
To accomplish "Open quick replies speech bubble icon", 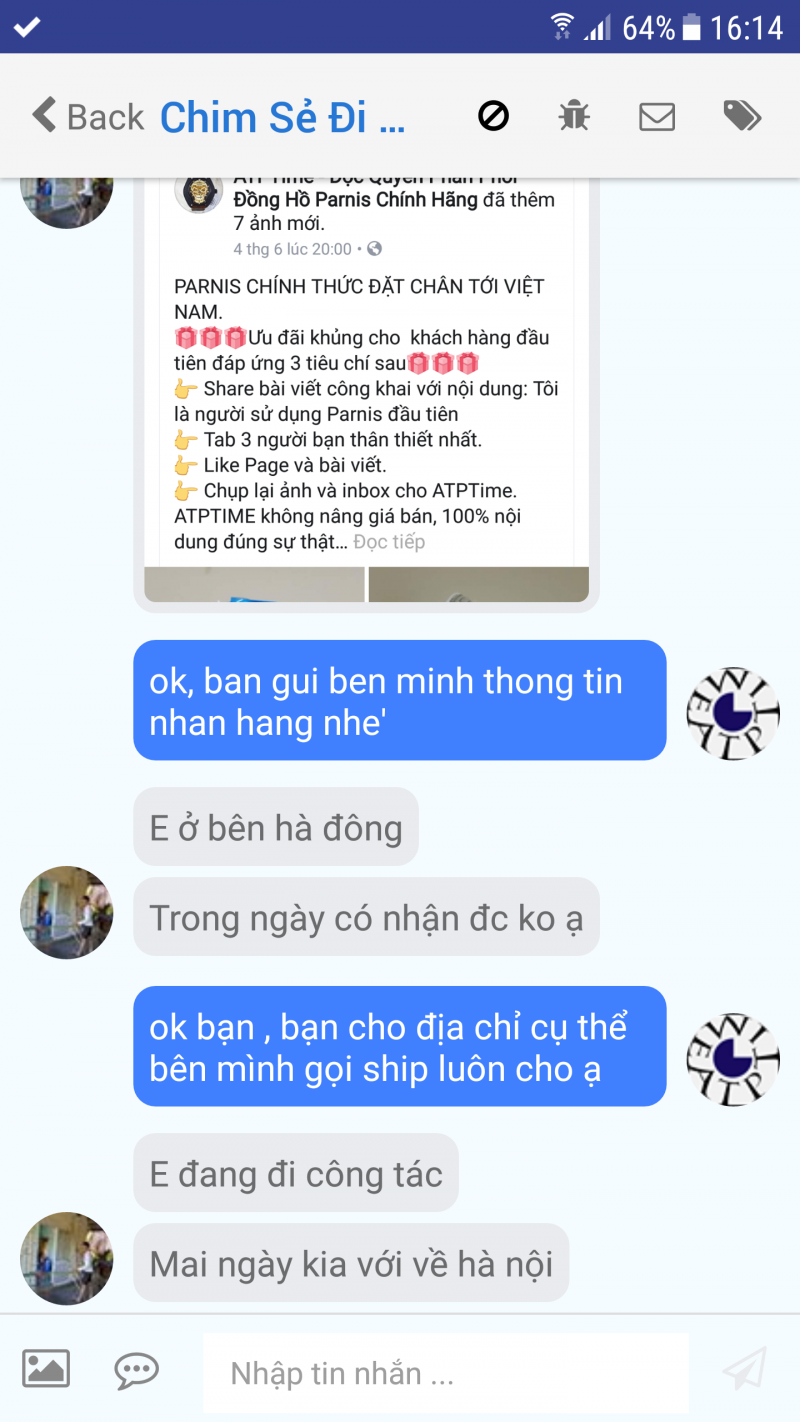I will (x=136, y=1369).
